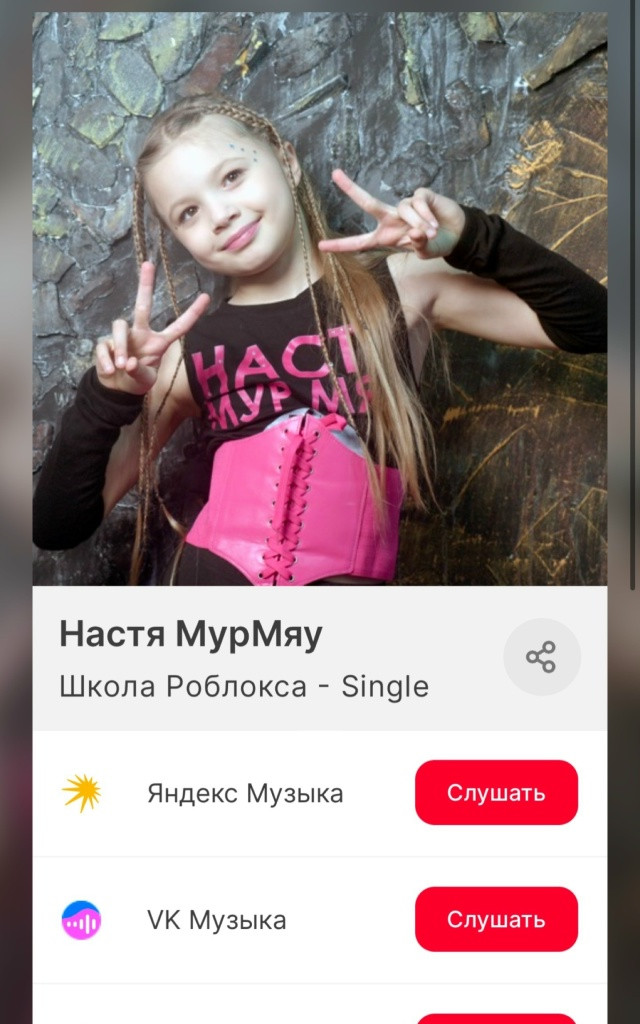Share the Школа Роблокса single
This screenshot has height=1024, width=640.
tap(541, 657)
